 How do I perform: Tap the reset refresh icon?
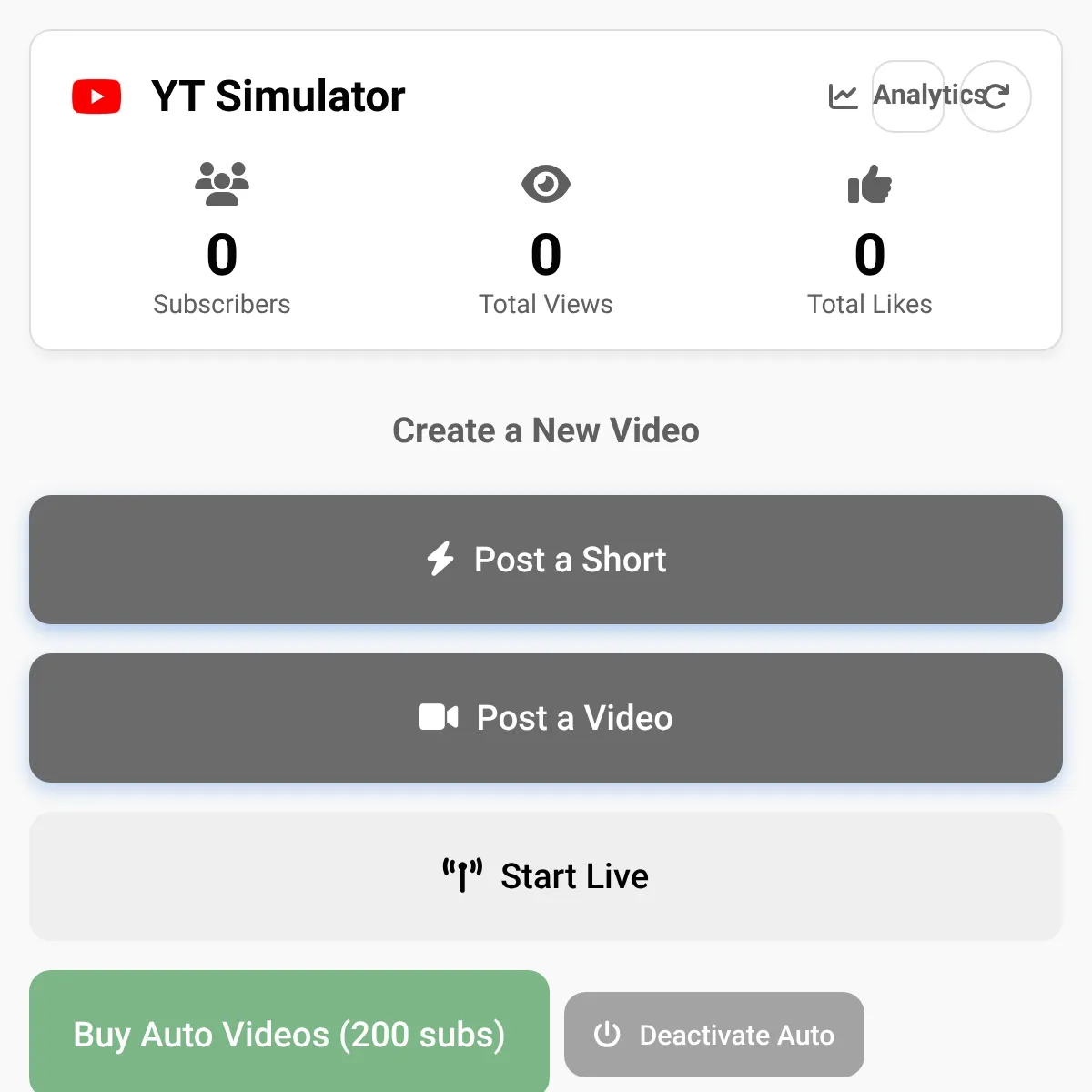tap(997, 96)
